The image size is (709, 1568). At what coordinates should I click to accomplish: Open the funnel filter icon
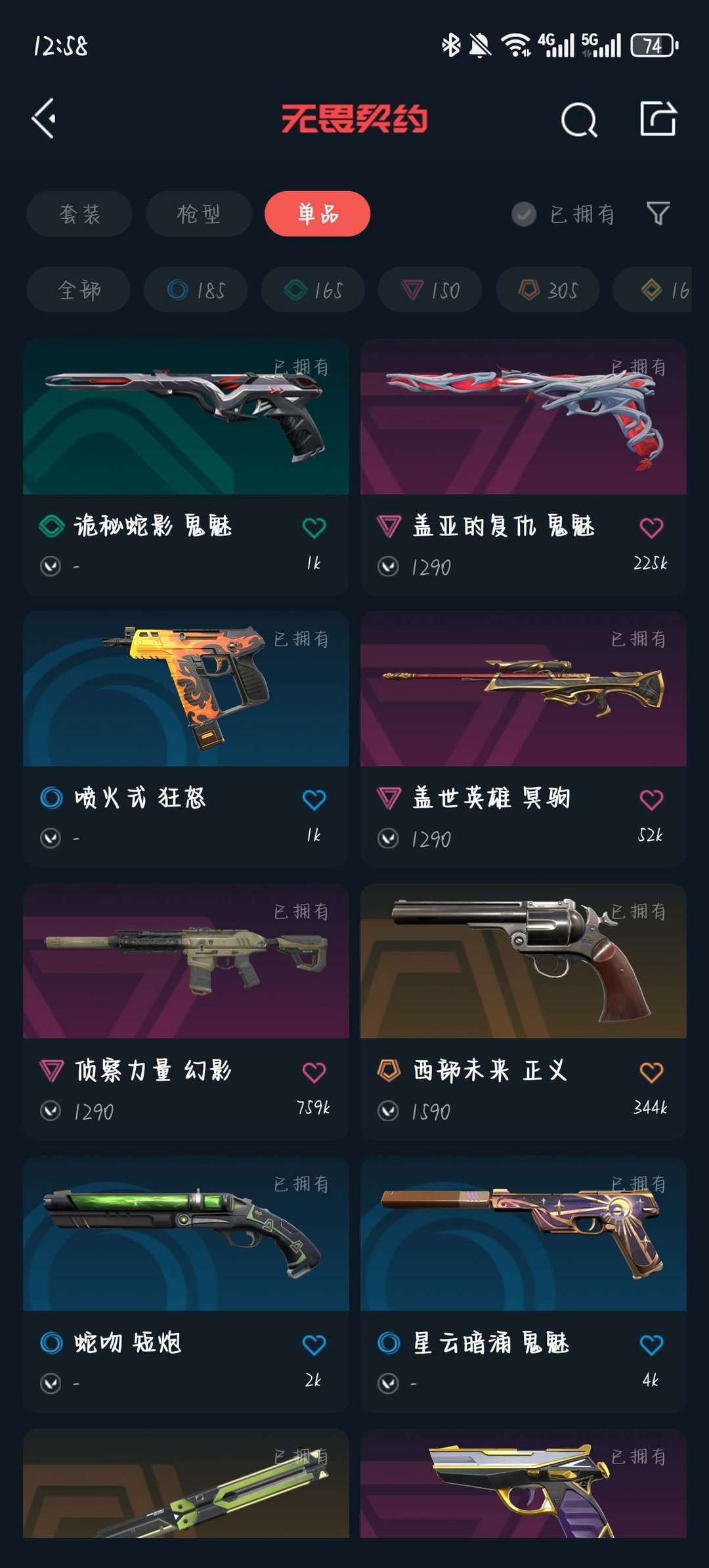pyautogui.click(x=658, y=213)
